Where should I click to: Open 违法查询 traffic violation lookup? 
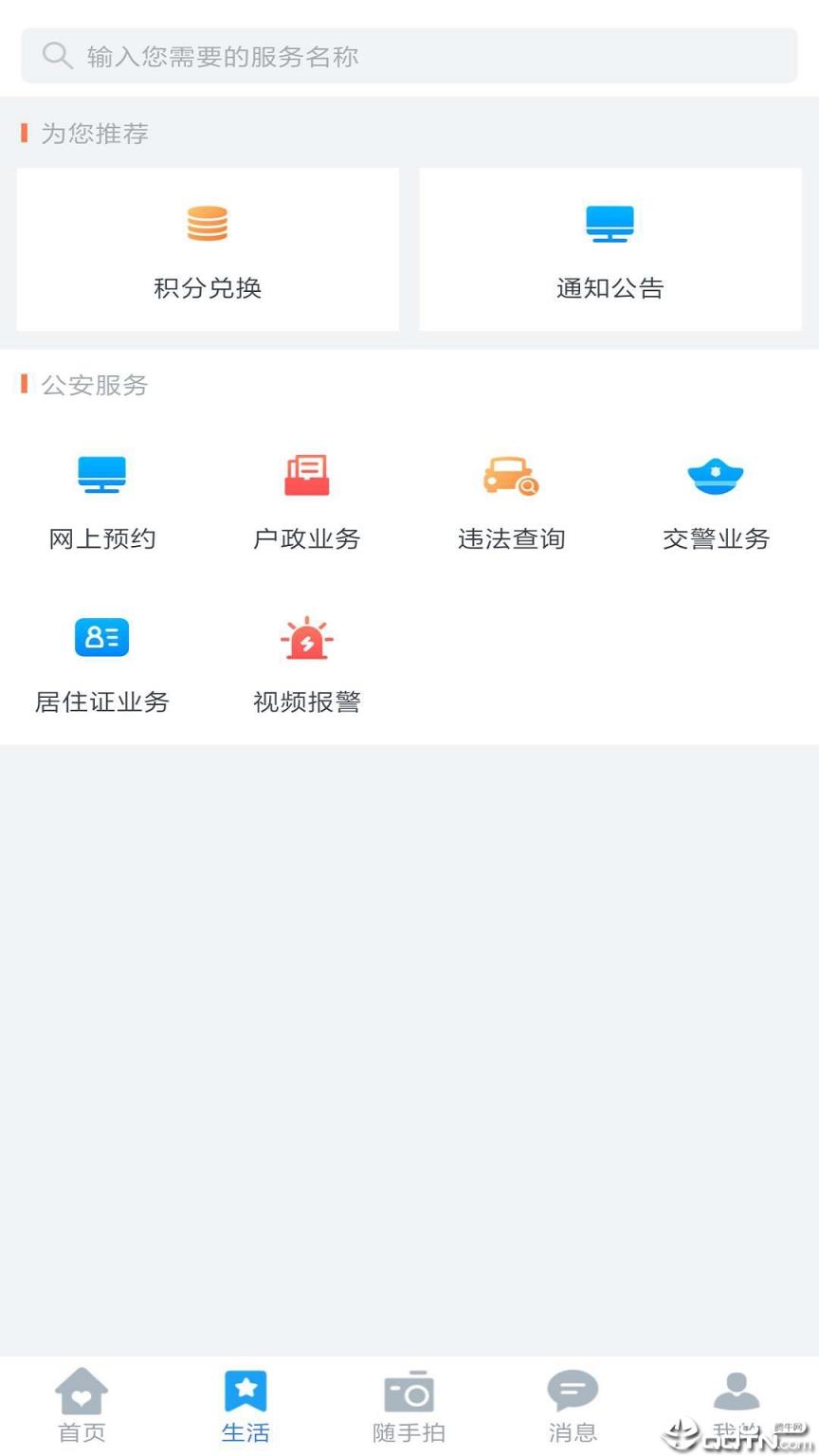click(511, 498)
